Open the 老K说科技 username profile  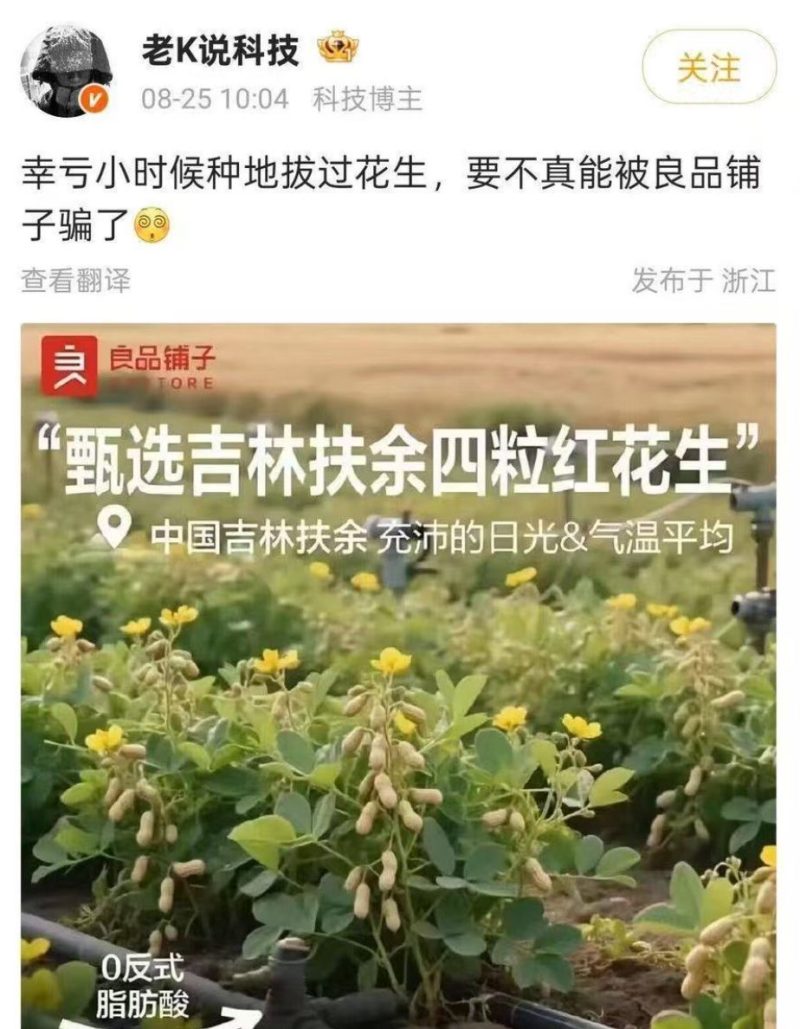click(220, 49)
